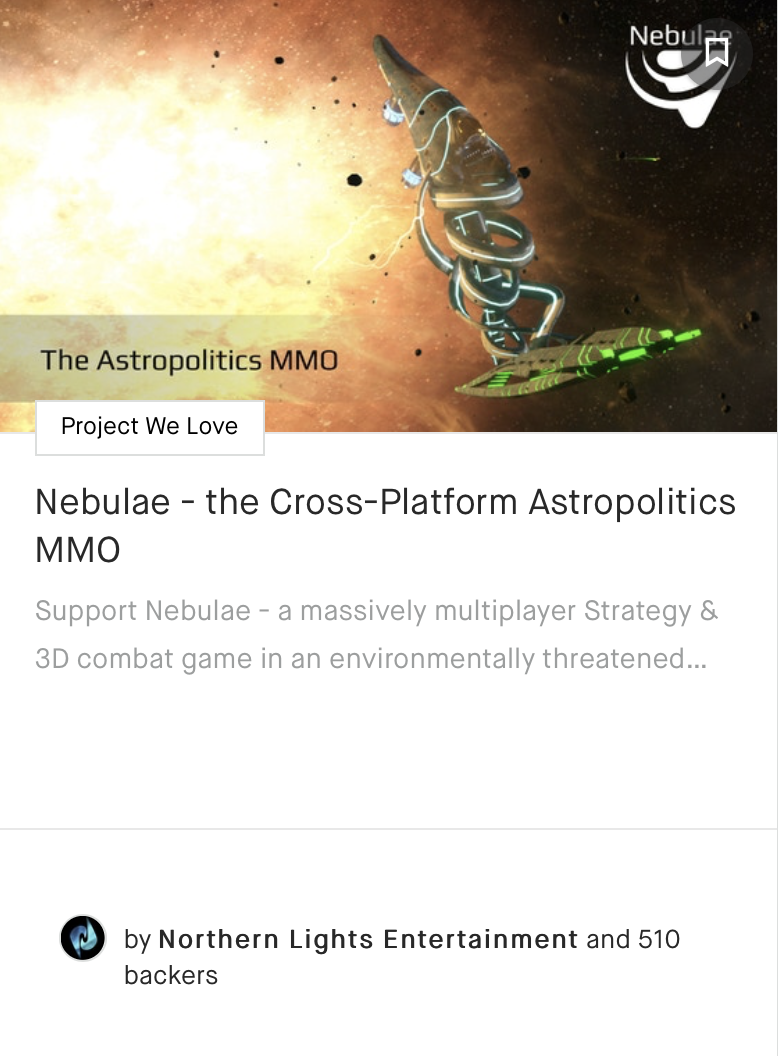Screen dimensions: 778x1056
Task: Expand details under the Astropolitics MMO title
Action: pyautogui.click(x=188, y=361)
